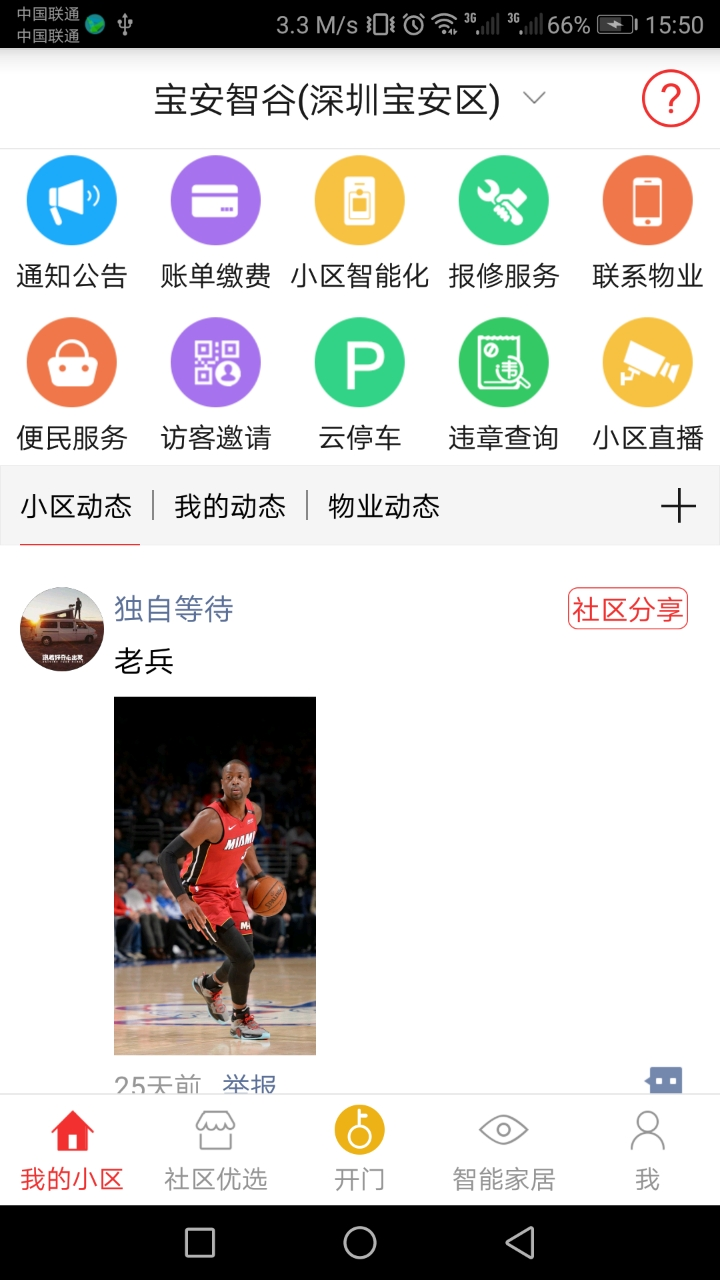This screenshot has width=720, height=1280.
Task: Switch to 社区优选 tab
Action: coord(216,1152)
